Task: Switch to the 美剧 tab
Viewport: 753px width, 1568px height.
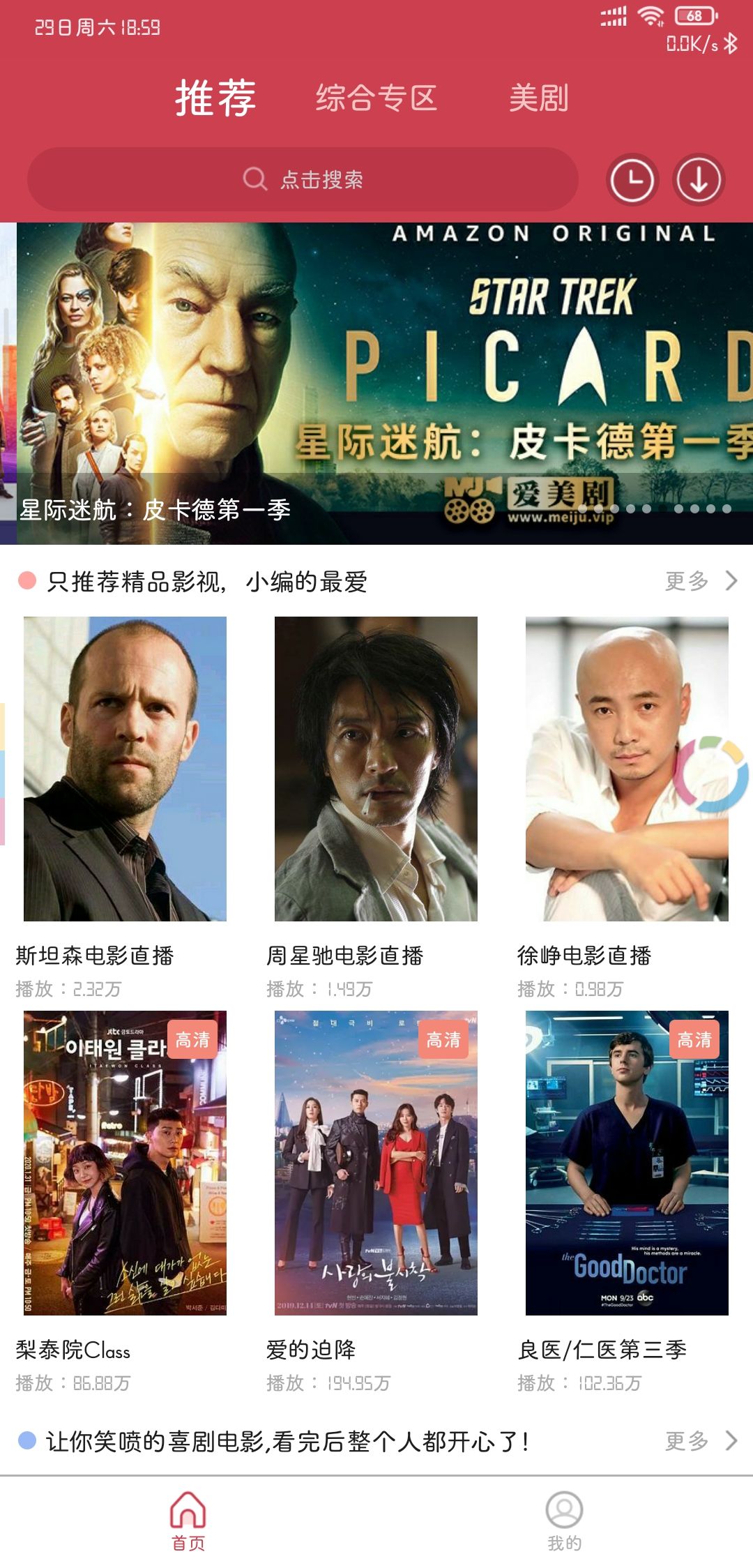Action: (538, 98)
